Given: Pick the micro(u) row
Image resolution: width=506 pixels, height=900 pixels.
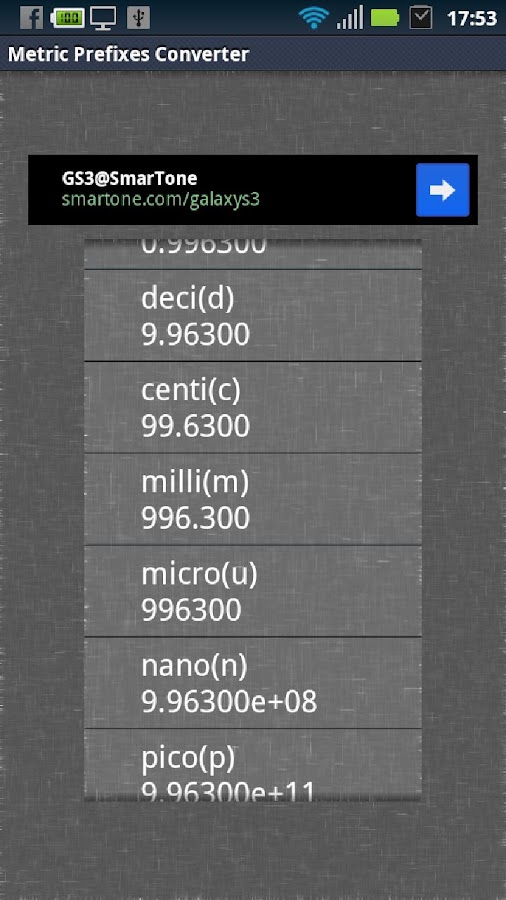Looking at the screenshot, I should (x=253, y=591).
